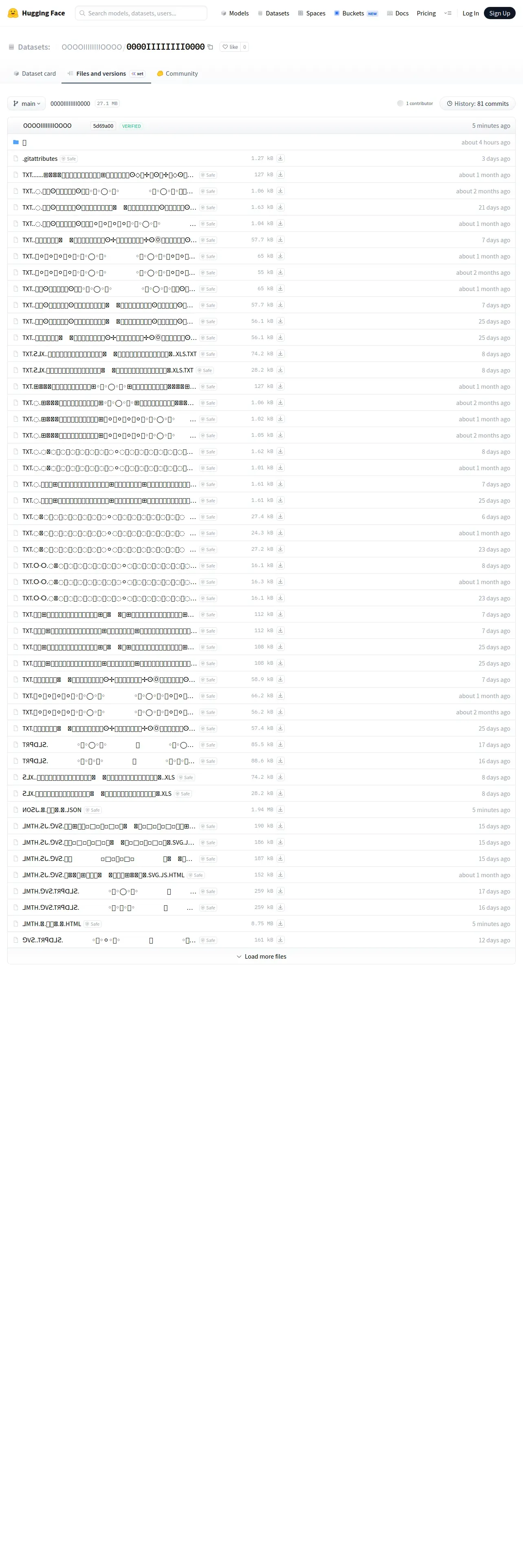View the Pricing page

(x=426, y=13)
